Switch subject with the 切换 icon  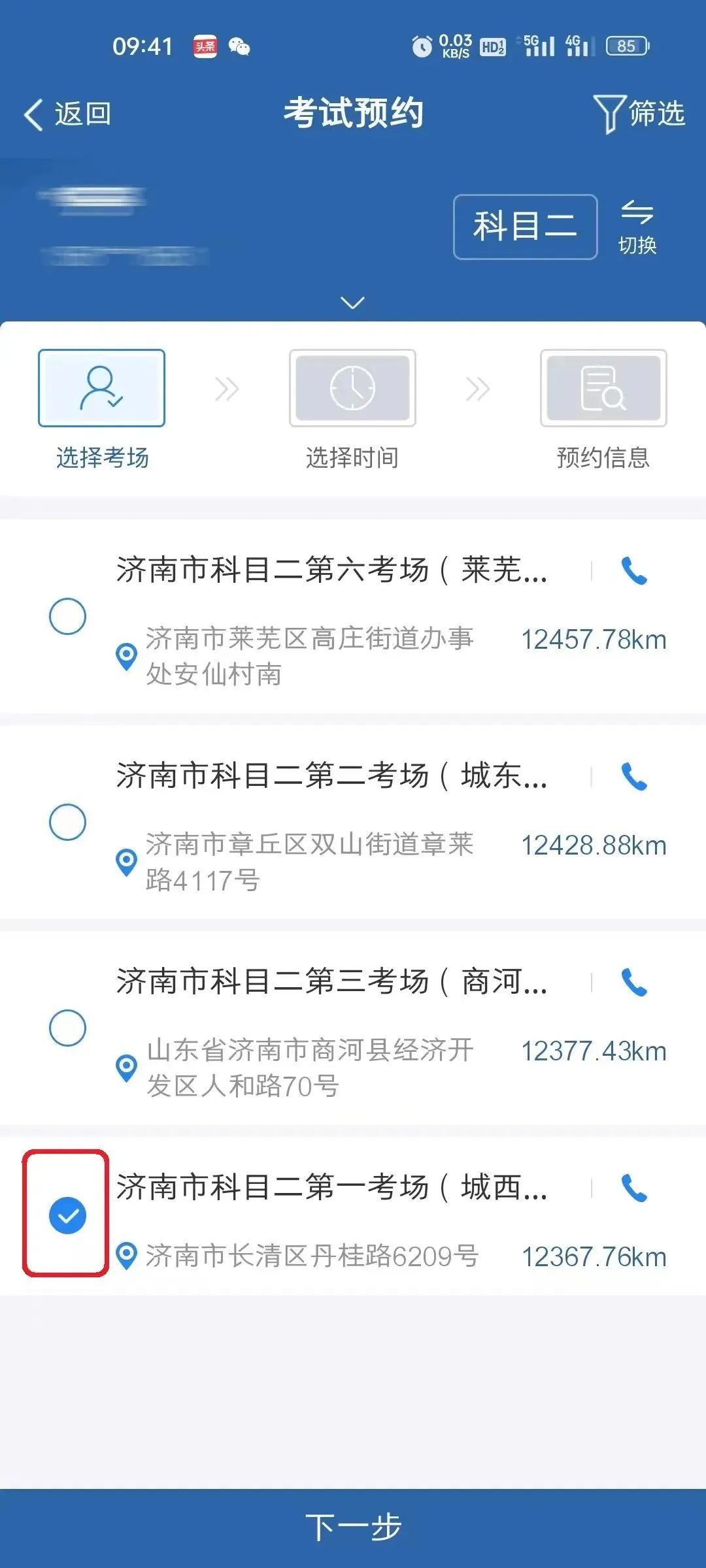click(637, 226)
